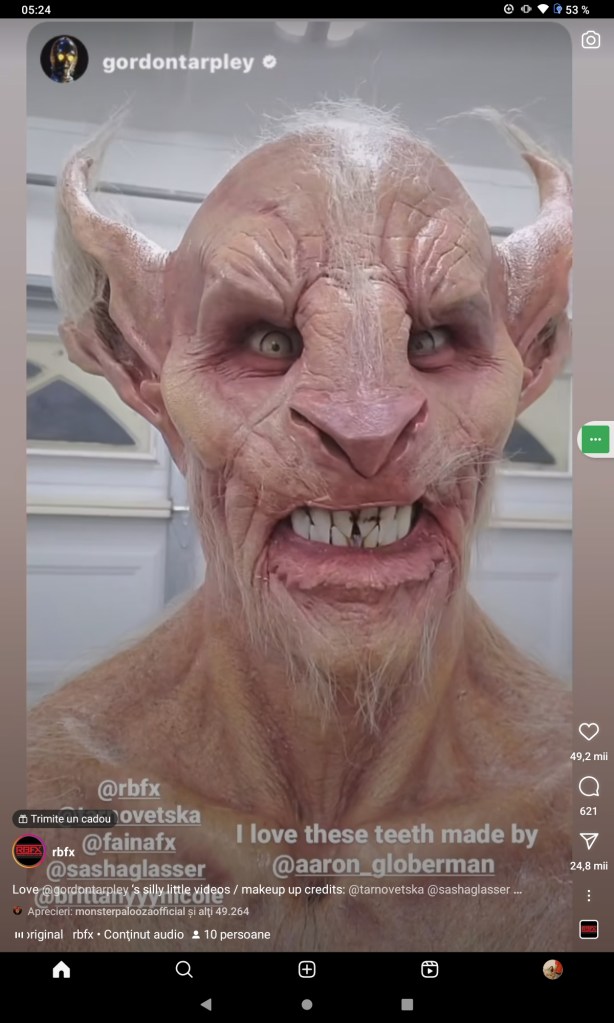
Task: Like this reel with the heart icon
Action: [x=589, y=732]
